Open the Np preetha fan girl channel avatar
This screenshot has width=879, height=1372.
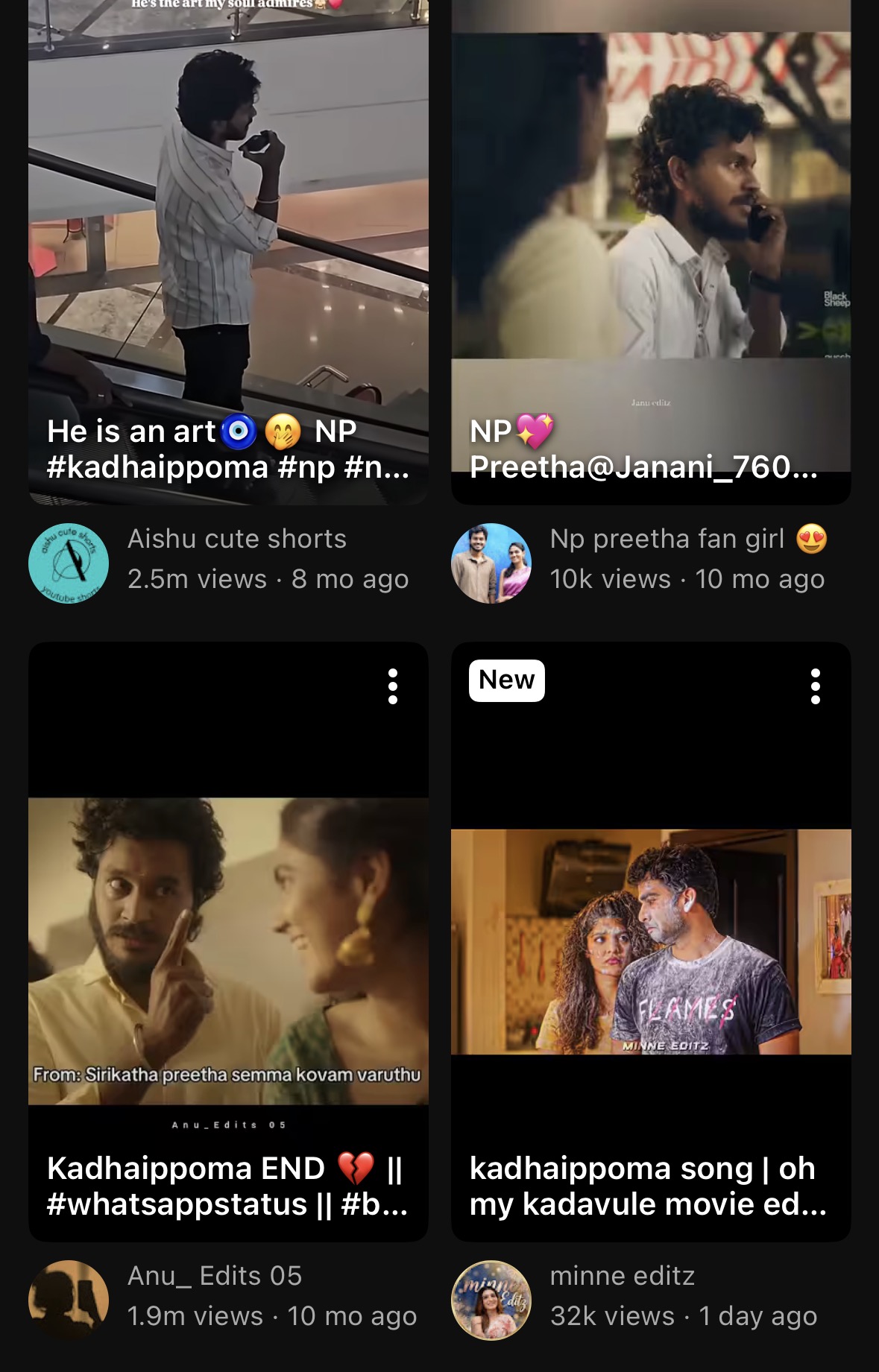(491, 563)
